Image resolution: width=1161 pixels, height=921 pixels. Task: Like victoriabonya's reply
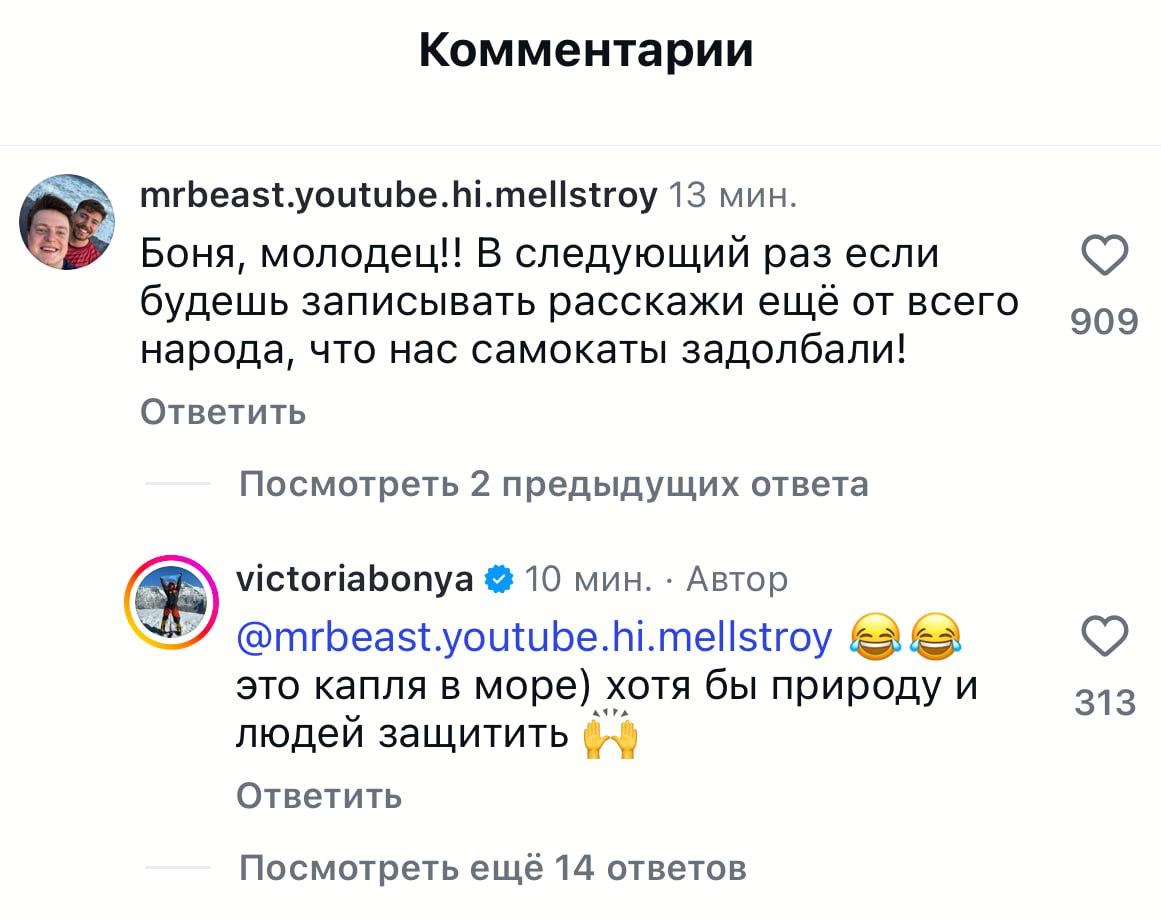coord(1104,636)
